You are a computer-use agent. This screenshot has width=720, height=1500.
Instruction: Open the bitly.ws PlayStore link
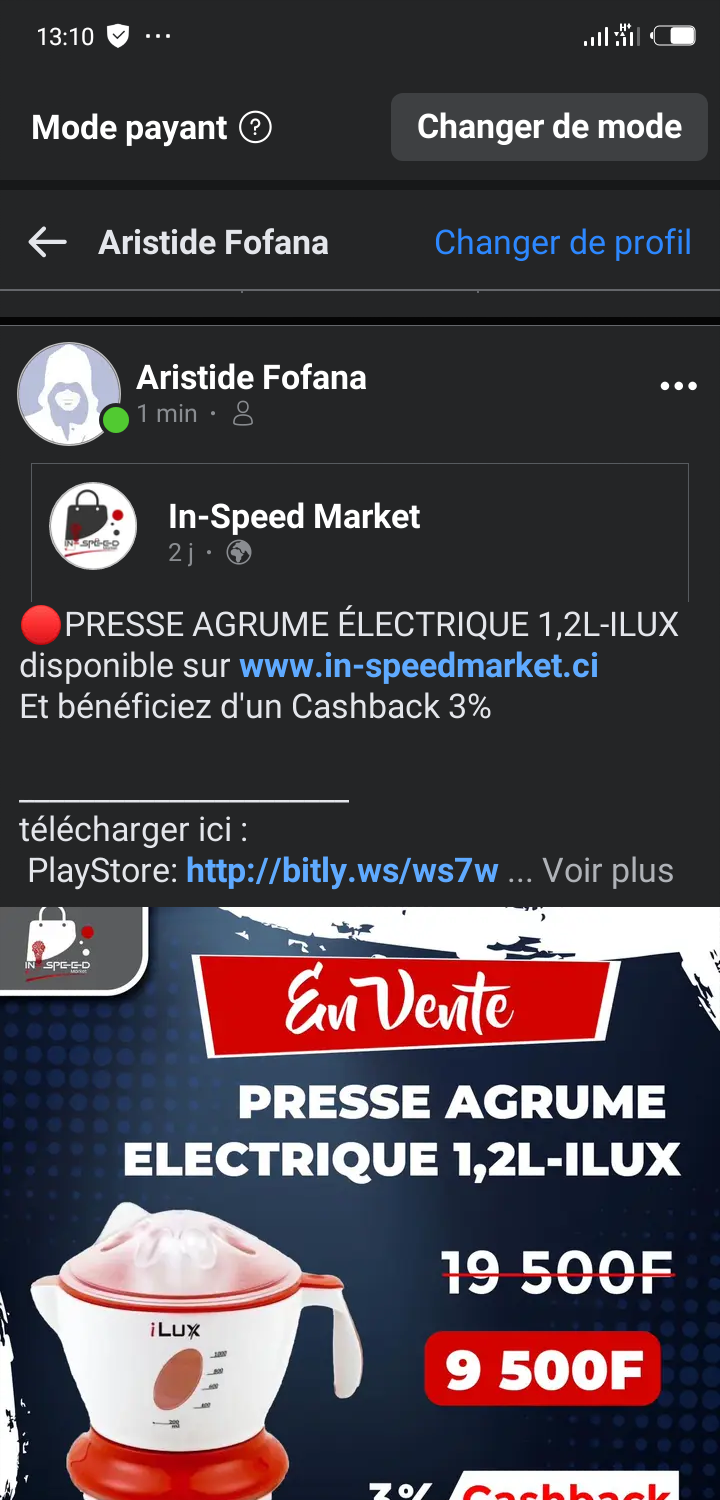[342, 871]
